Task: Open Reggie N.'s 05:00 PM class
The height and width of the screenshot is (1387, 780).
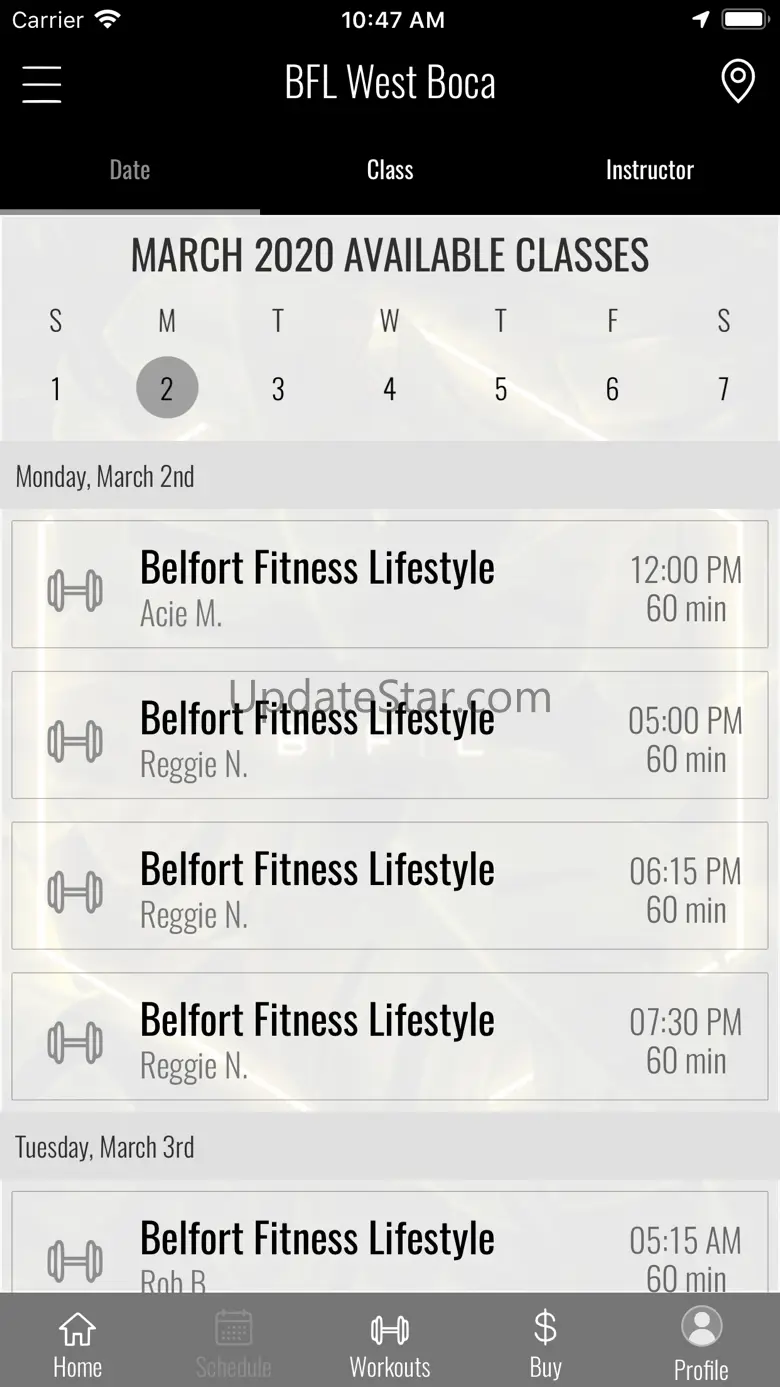Action: (x=390, y=735)
